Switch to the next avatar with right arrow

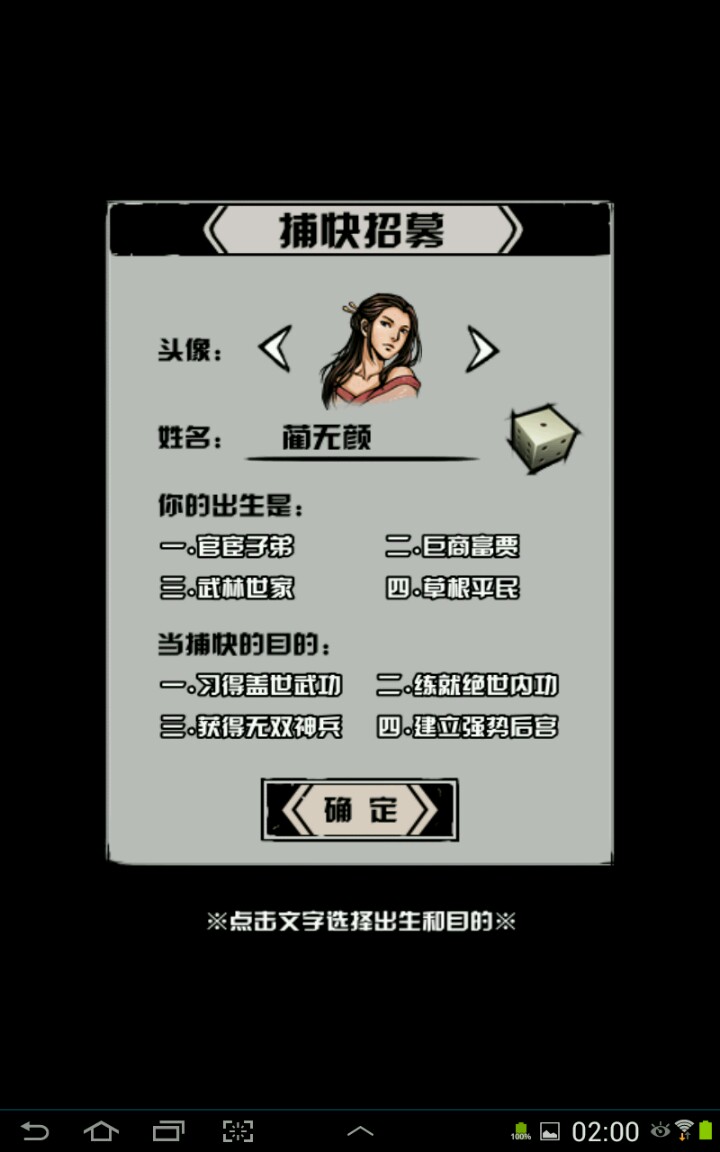pyautogui.click(x=481, y=349)
